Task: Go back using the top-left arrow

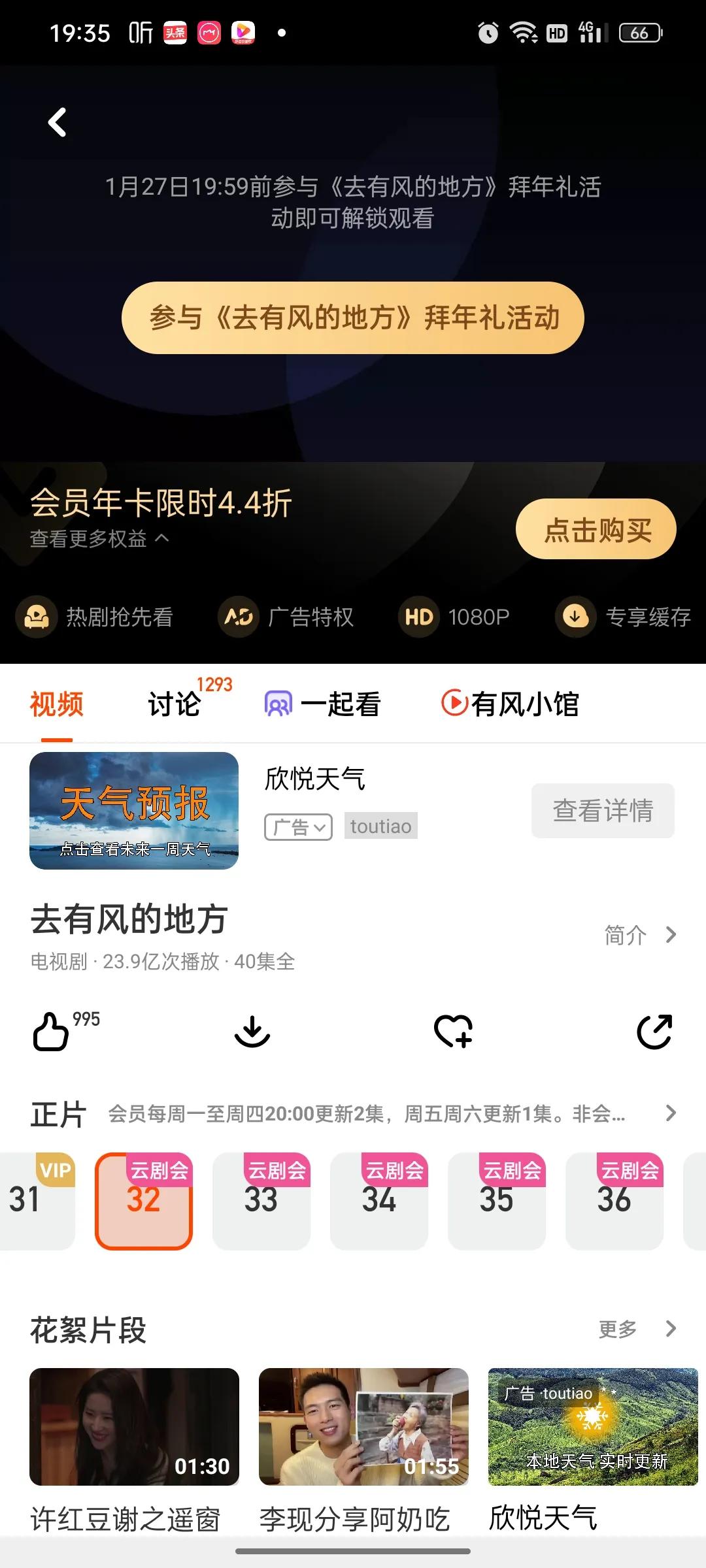Action: point(58,122)
